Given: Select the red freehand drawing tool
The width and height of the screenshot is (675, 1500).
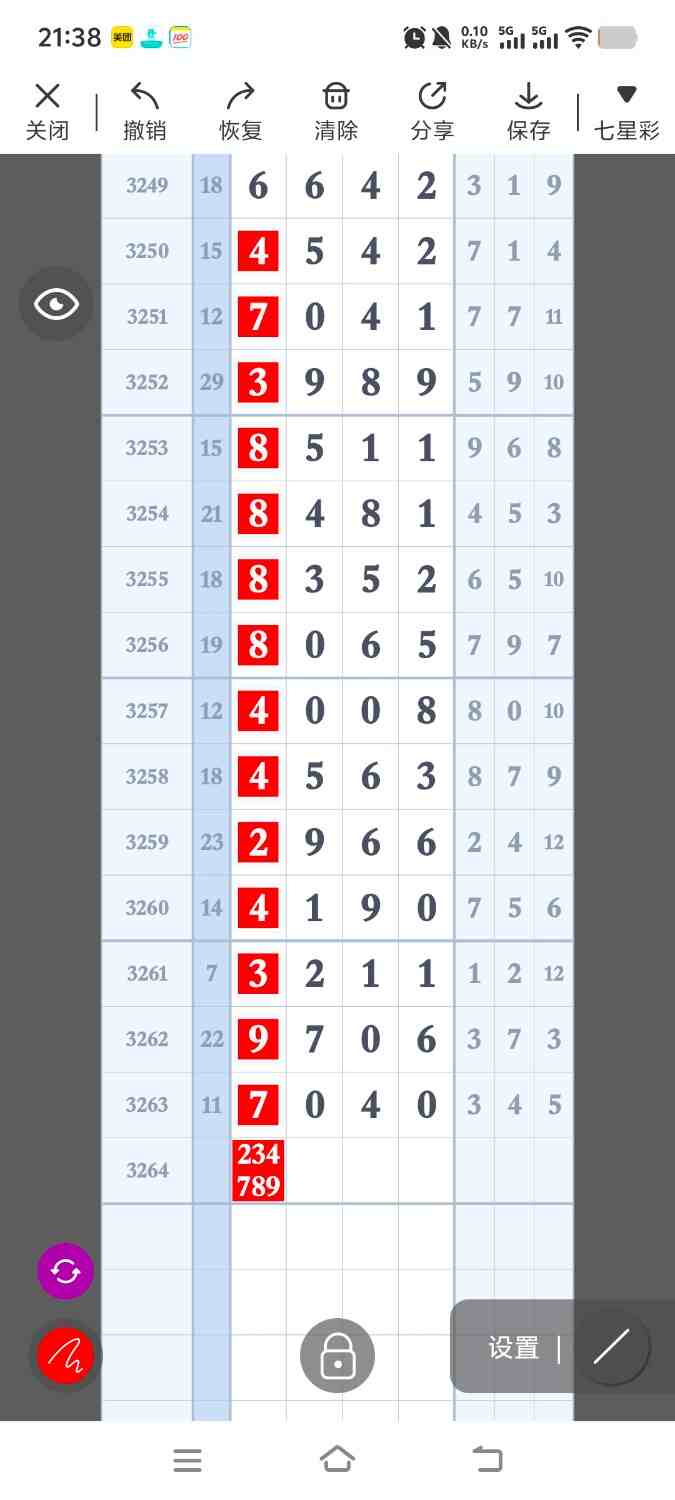Looking at the screenshot, I should [65, 1356].
